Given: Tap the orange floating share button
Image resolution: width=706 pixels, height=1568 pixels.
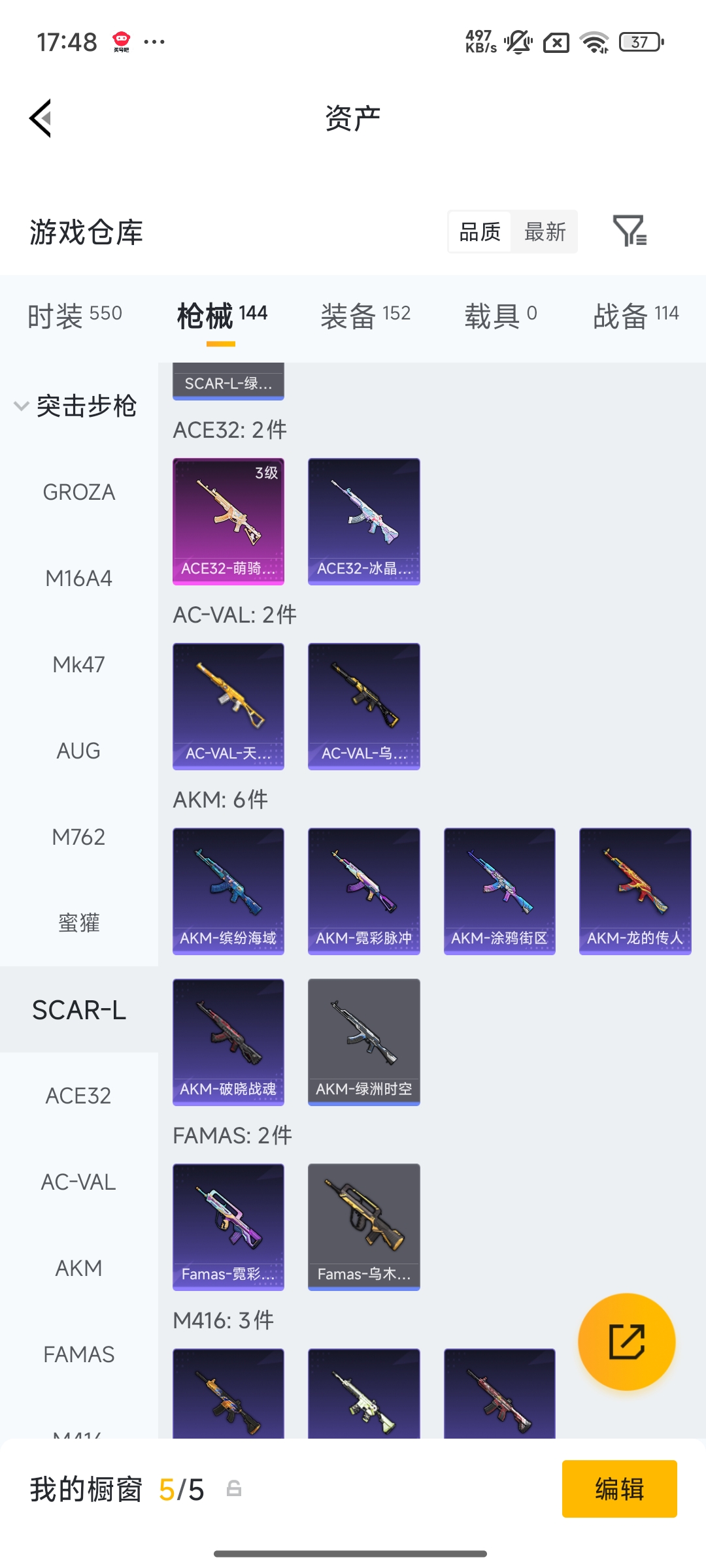Looking at the screenshot, I should (x=626, y=1342).
